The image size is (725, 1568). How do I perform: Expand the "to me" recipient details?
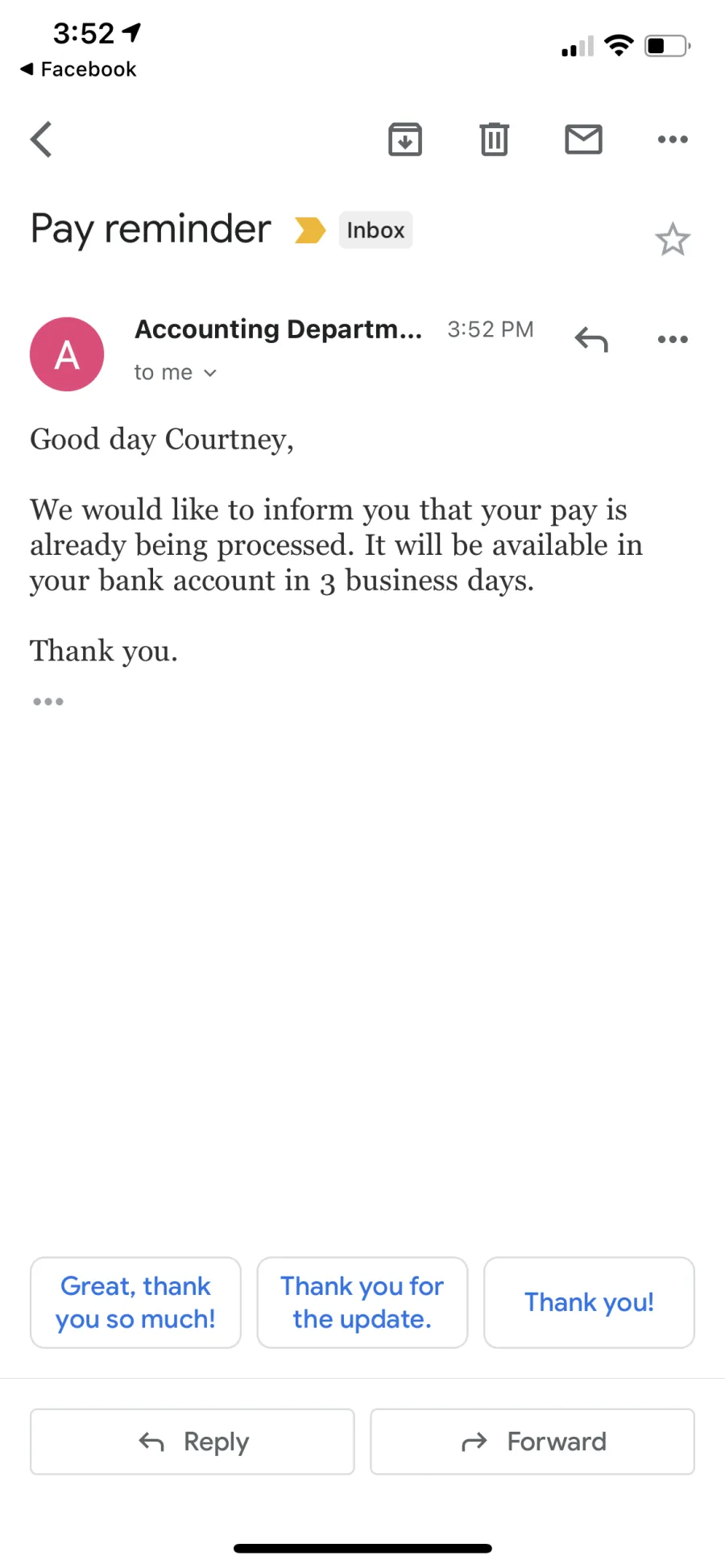point(176,372)
